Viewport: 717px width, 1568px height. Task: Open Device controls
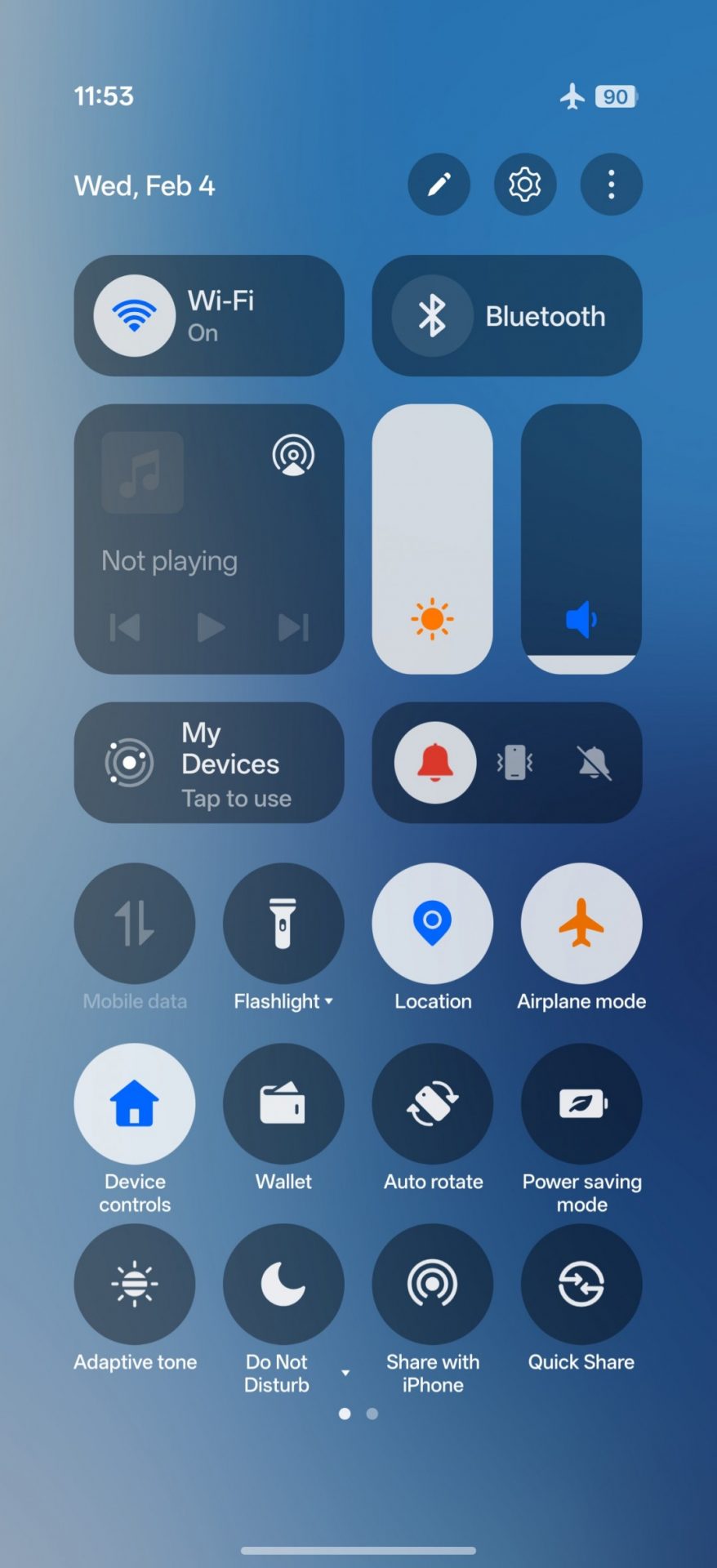click(x=135, y=1103)
